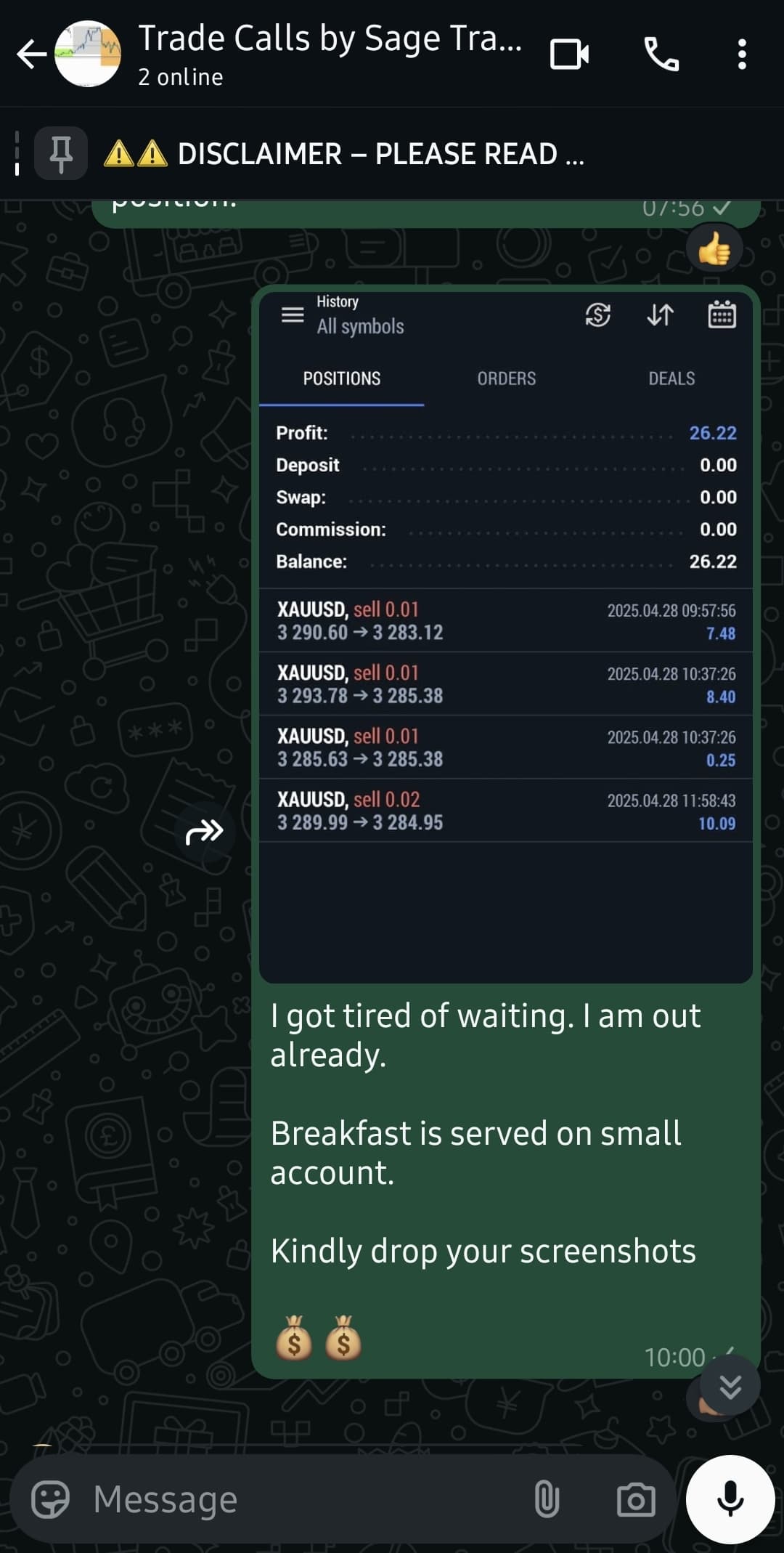Screen dimensions: 784x1553
Task: View the thumbs up reaction
Action: 714,250
